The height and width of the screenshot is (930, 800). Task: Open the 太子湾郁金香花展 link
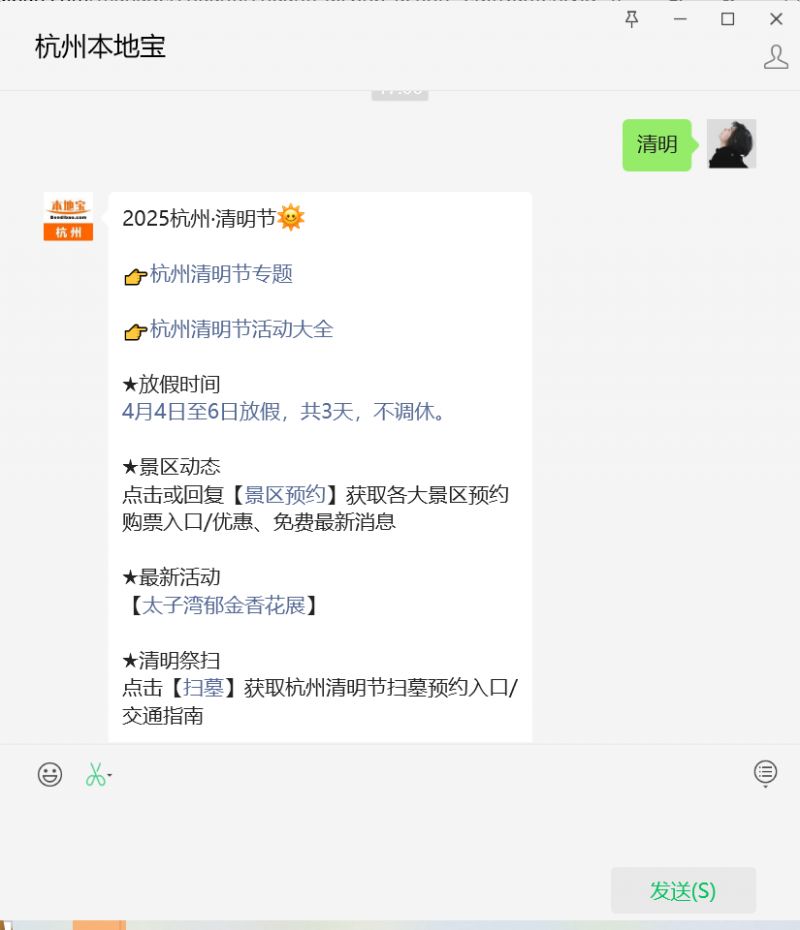(224, 605)
